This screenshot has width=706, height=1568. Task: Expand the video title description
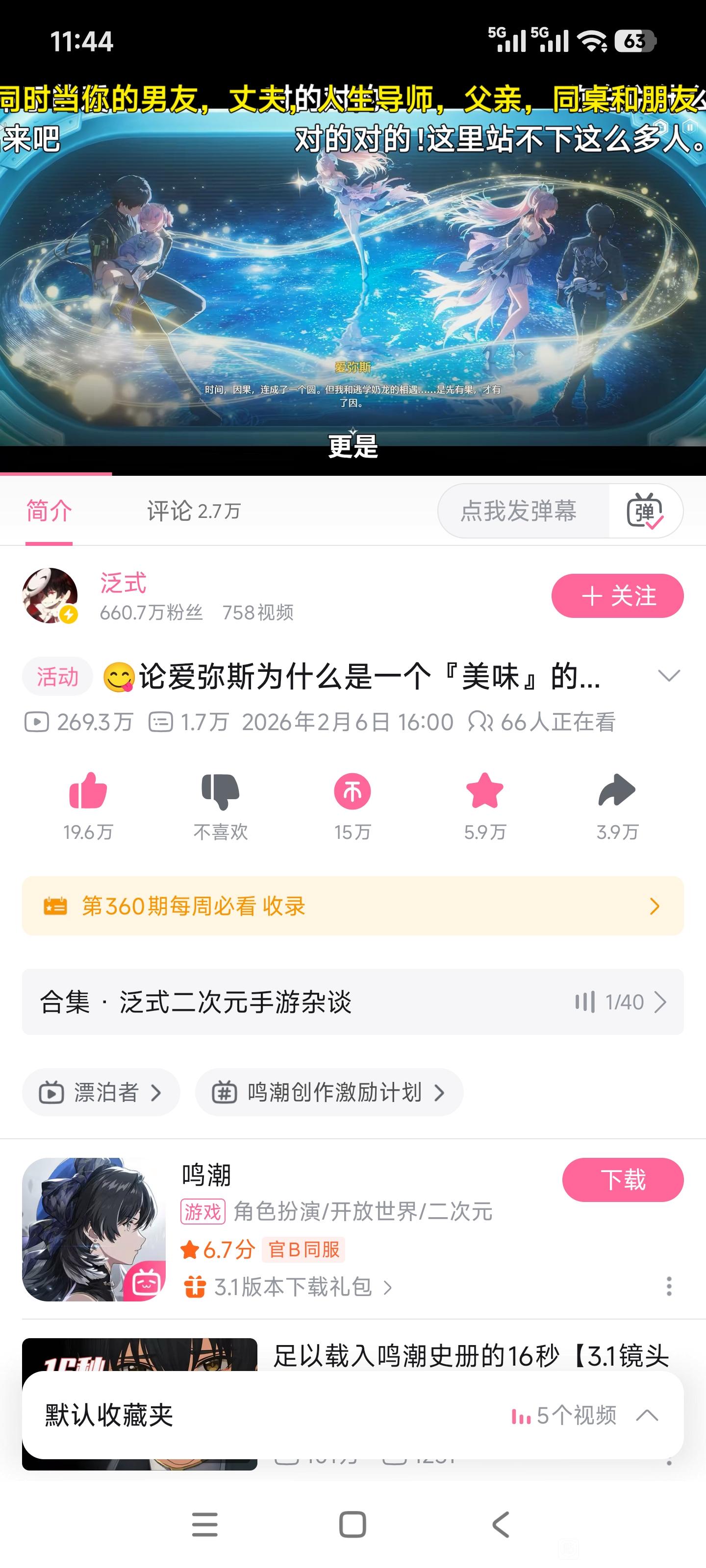point(668,676)
